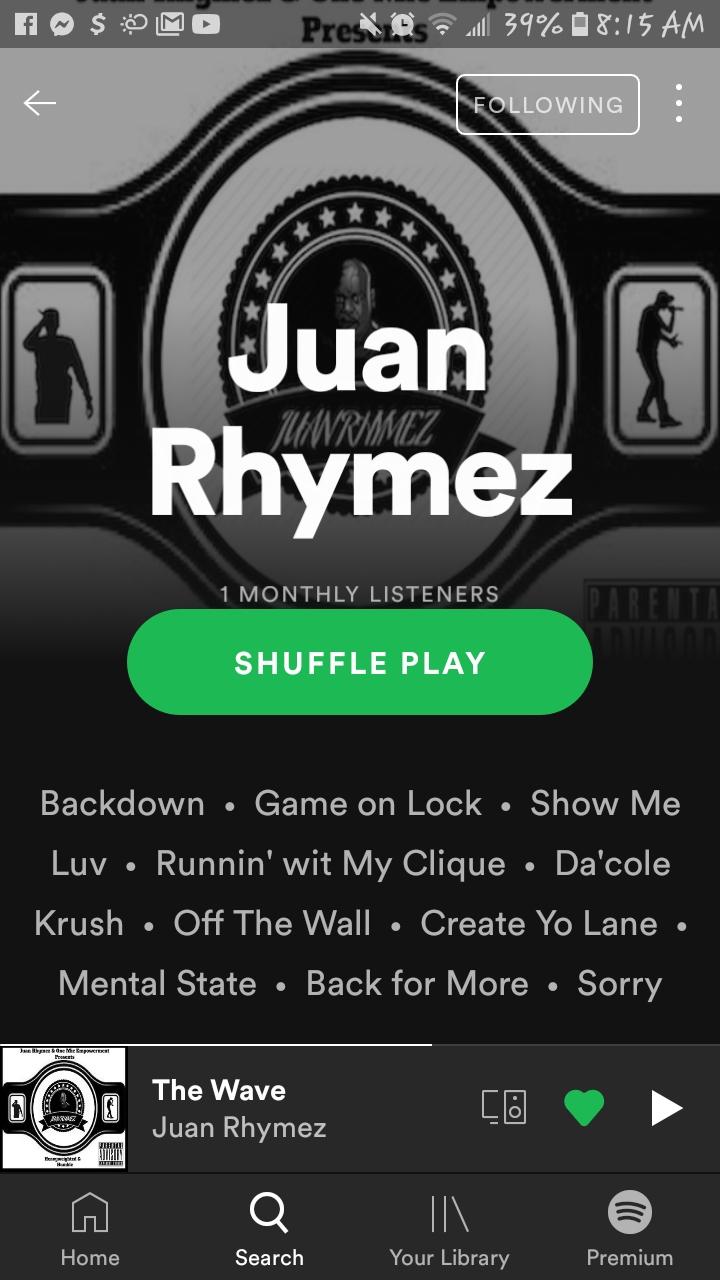This screenshot has width=720, height=1280.
Task: Unlike The Wave with the heart icon
Action: (x=584, y=1108)
